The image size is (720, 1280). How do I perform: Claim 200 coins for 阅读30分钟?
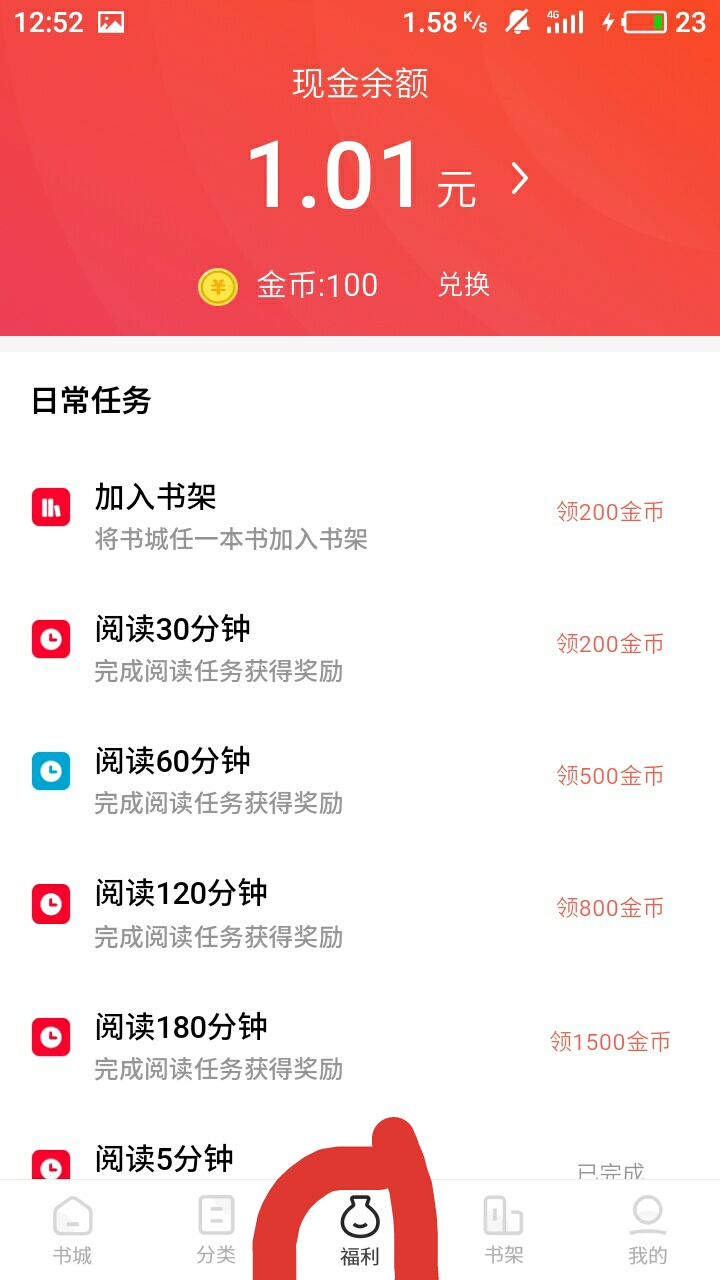pyautogui.click(x=610, y=644)
